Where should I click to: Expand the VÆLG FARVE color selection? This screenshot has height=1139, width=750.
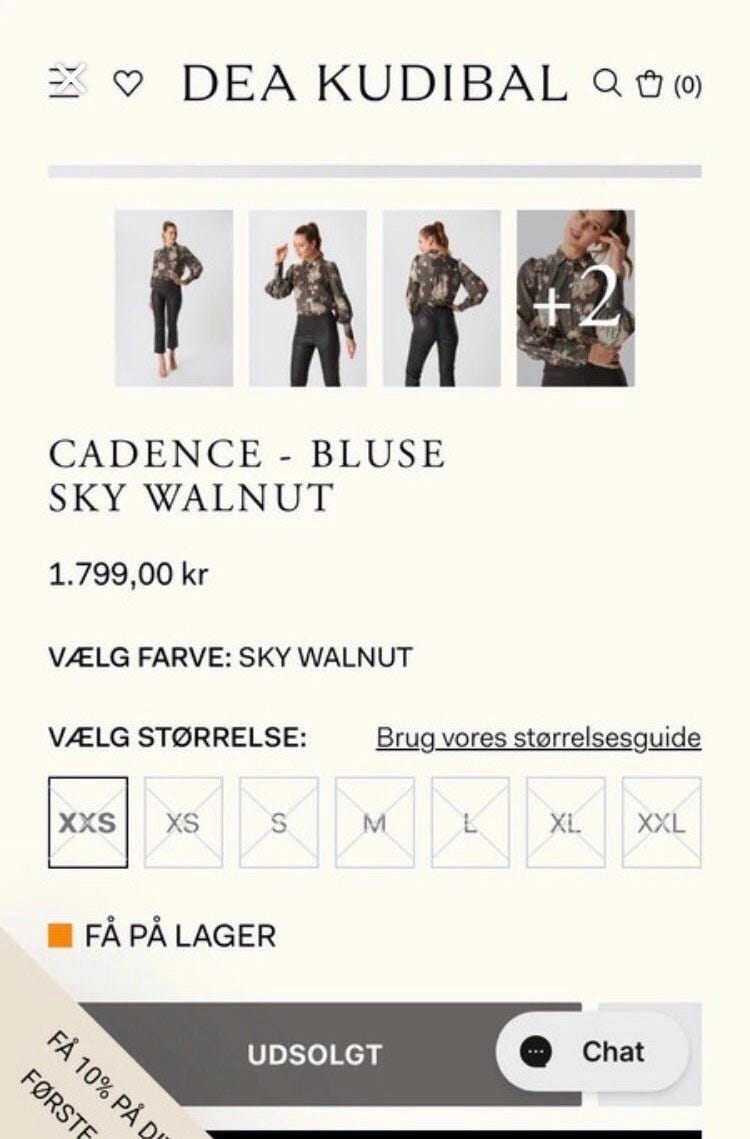pyautogui.click(x=232, y=658)
